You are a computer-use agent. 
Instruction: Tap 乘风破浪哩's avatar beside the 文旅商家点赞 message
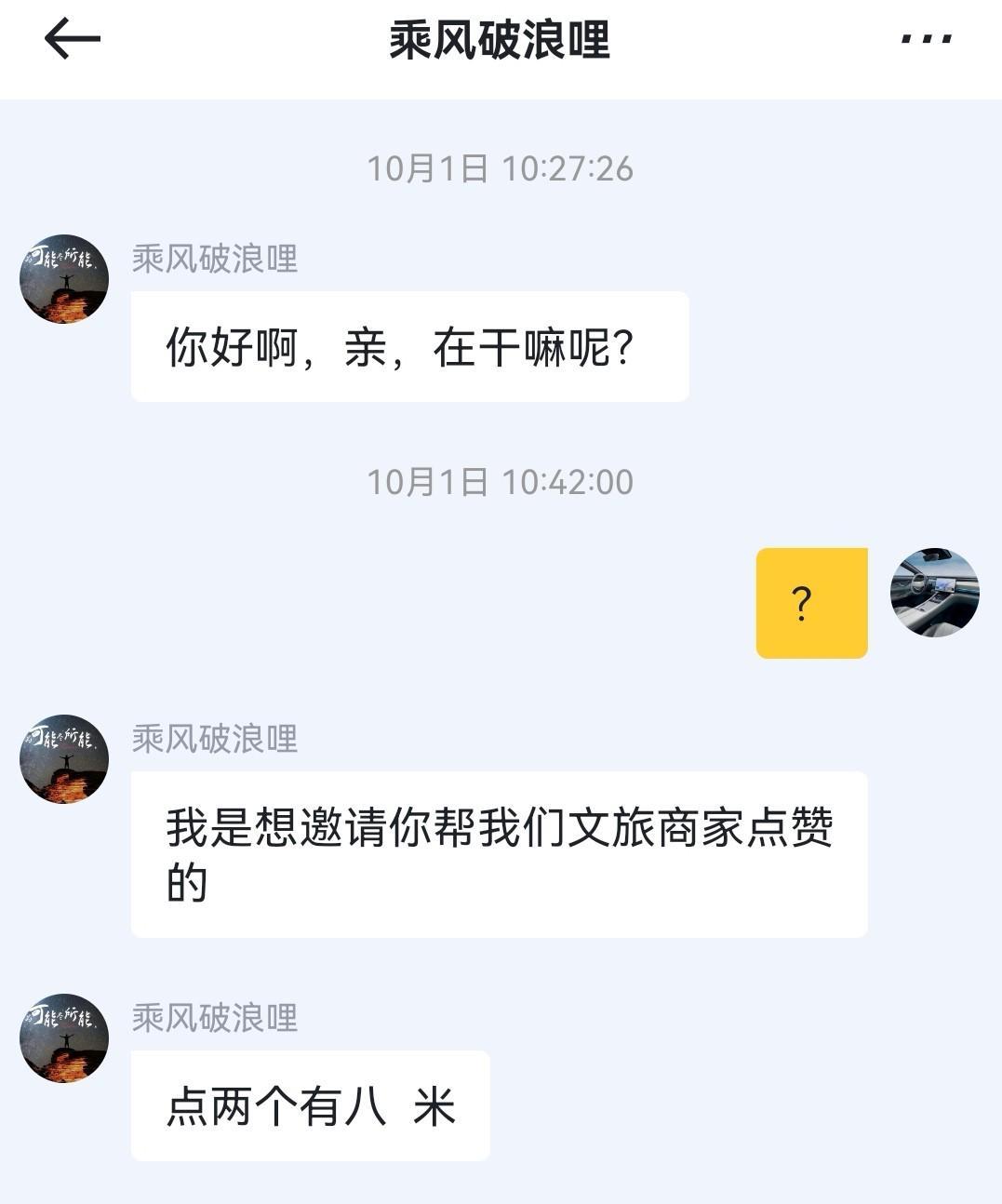(64, 759)
